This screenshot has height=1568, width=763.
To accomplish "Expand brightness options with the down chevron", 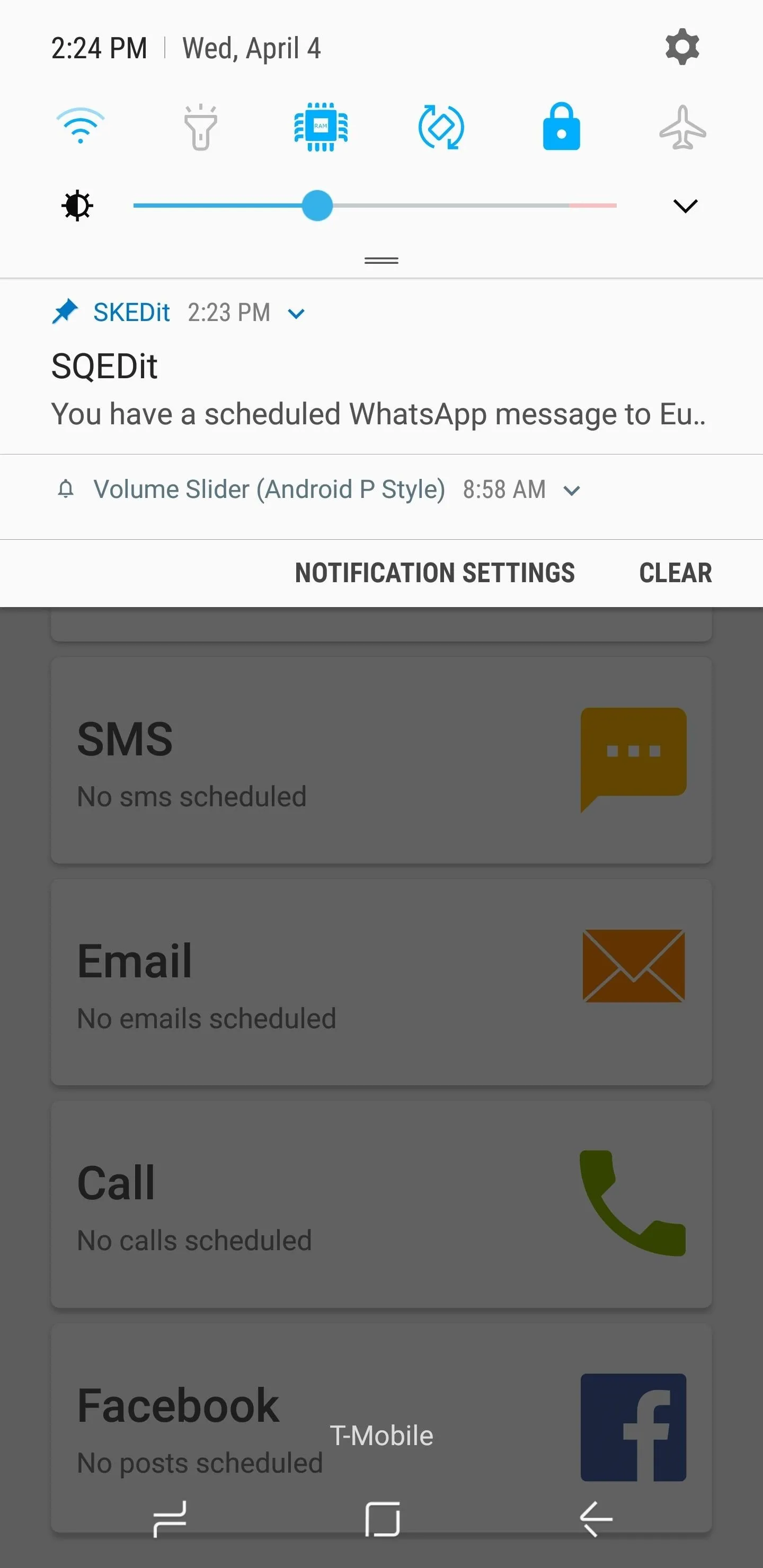I will click(685, 206).
